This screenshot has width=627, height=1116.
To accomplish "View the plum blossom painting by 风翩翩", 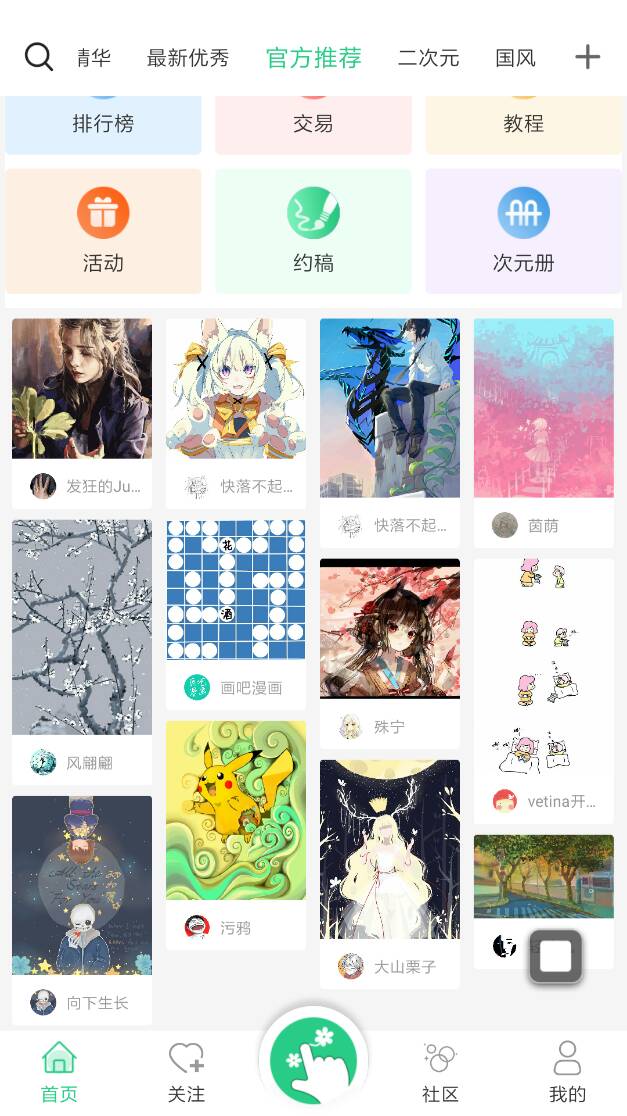I will coord(82,627).
